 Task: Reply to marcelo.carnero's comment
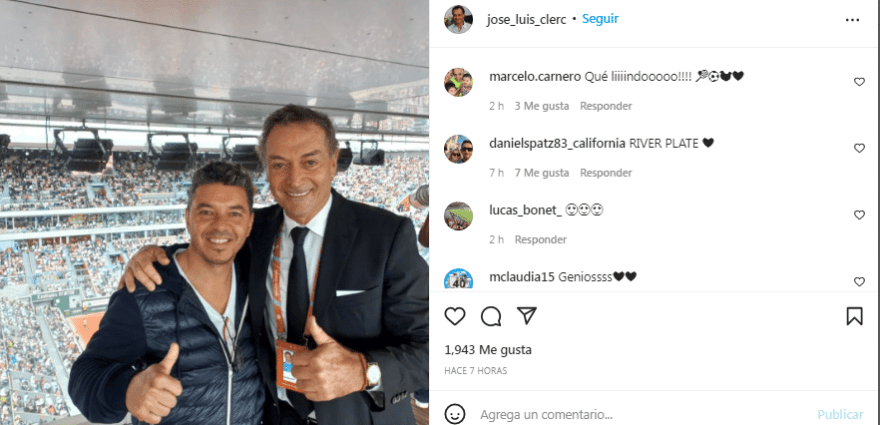(606, 106)
